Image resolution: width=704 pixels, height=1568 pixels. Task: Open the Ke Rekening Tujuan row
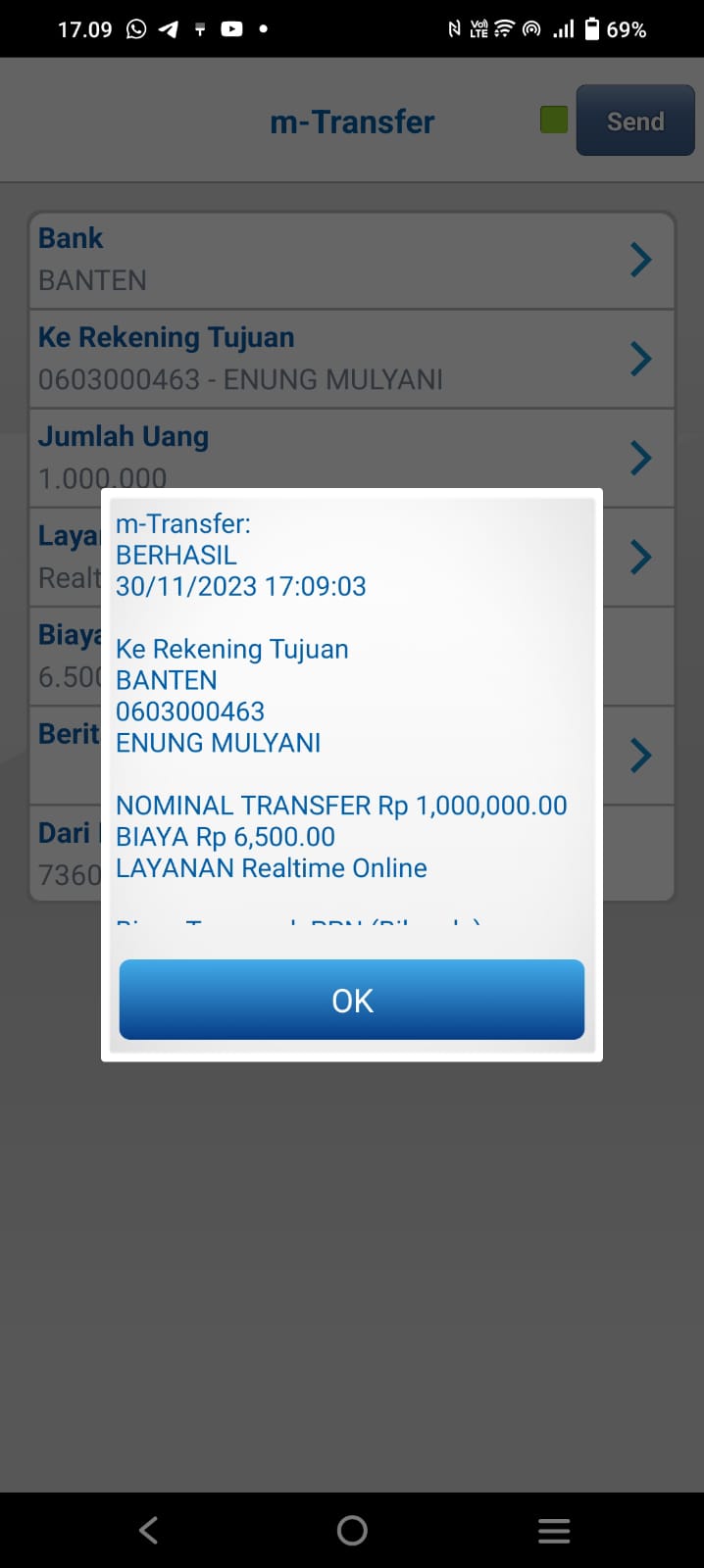pos(351,359)
